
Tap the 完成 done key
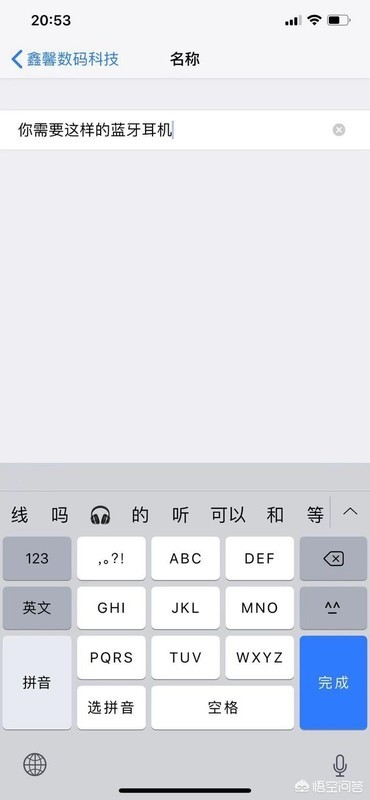point(333,683)
